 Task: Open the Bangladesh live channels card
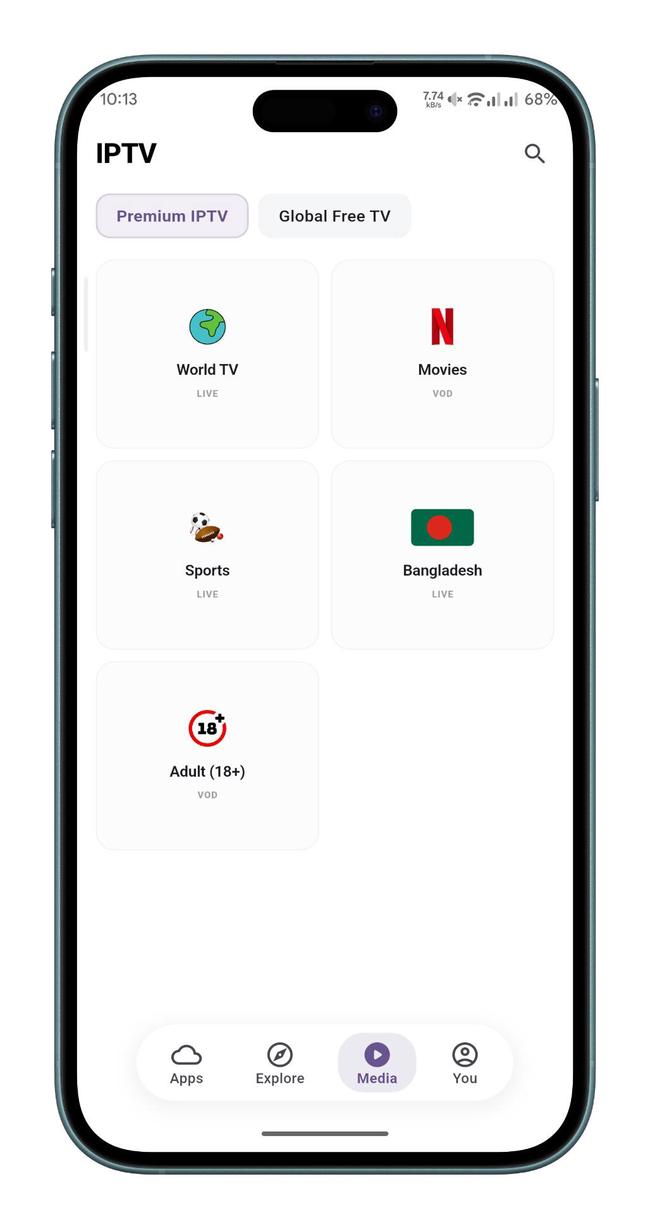pos(442,555)
